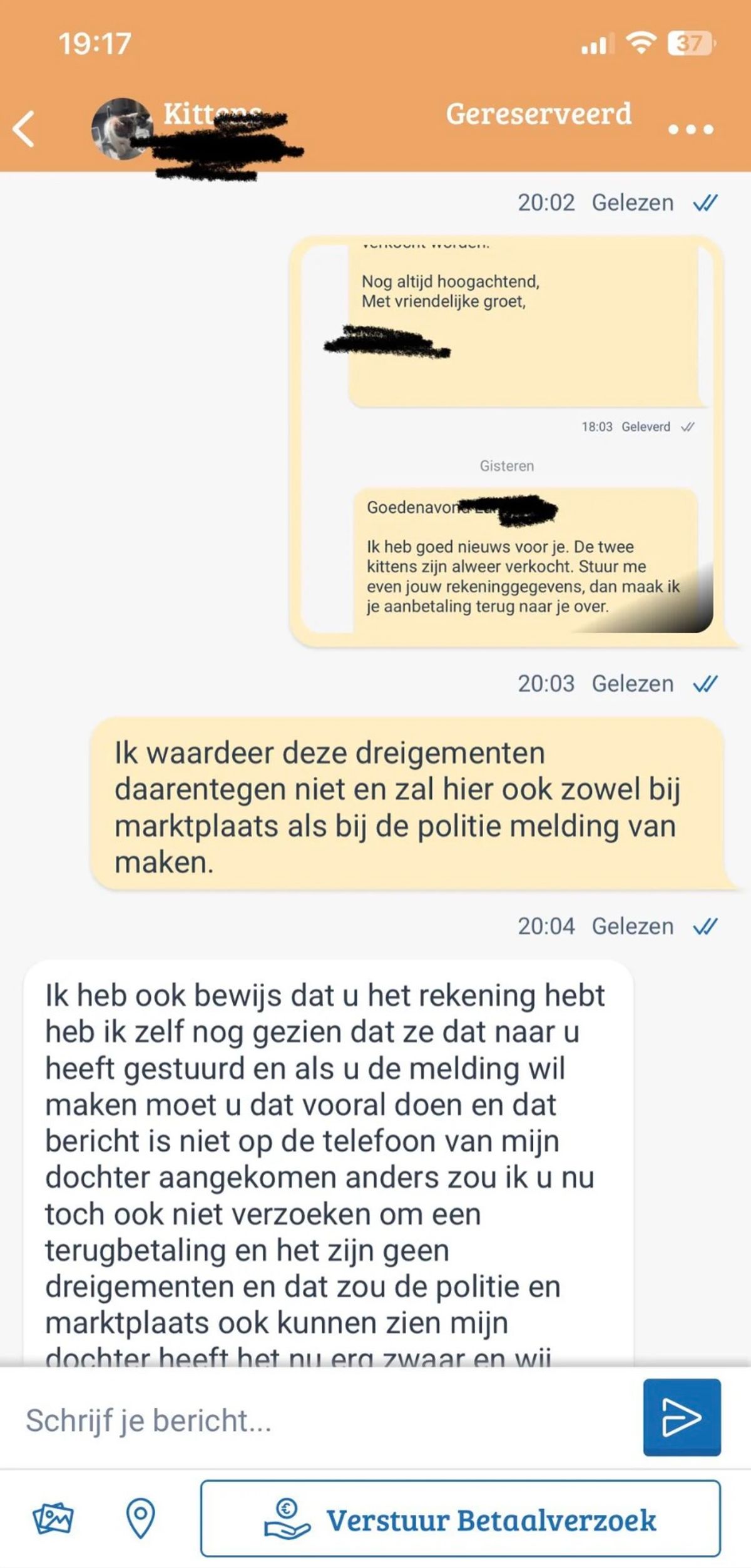Send the message with the arrow button
The image size is (751, 1568).
point(682,1418)
